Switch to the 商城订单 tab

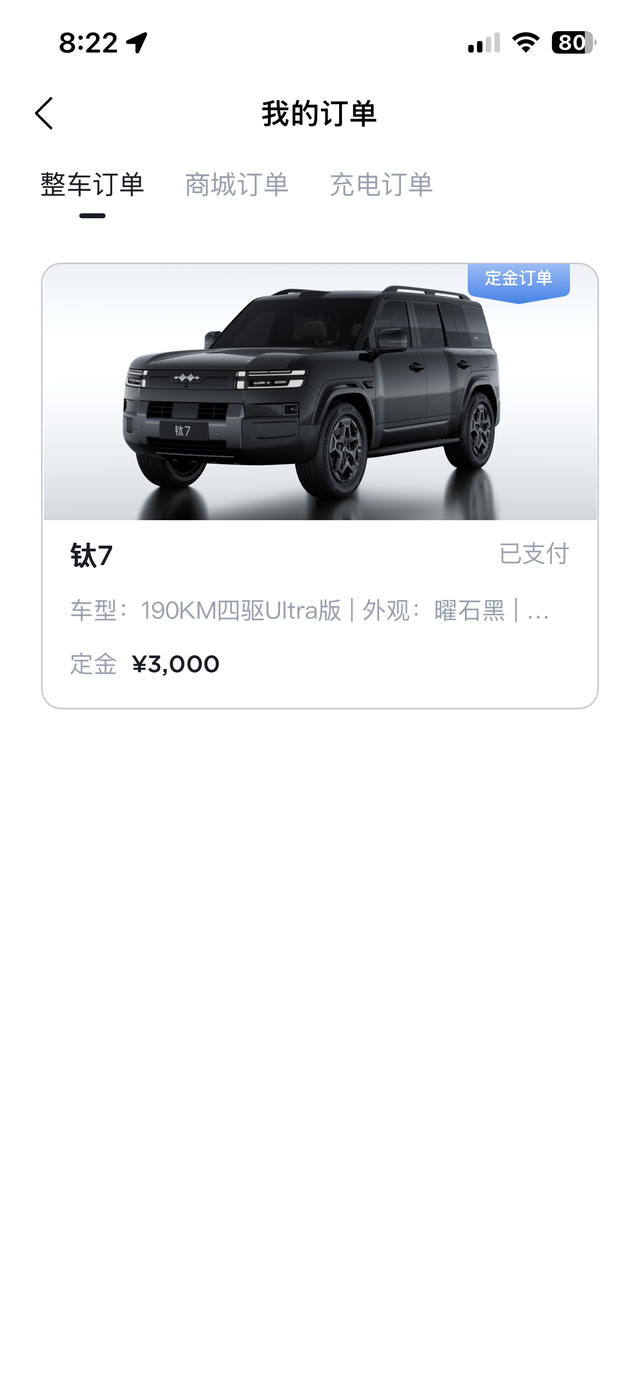237,185
